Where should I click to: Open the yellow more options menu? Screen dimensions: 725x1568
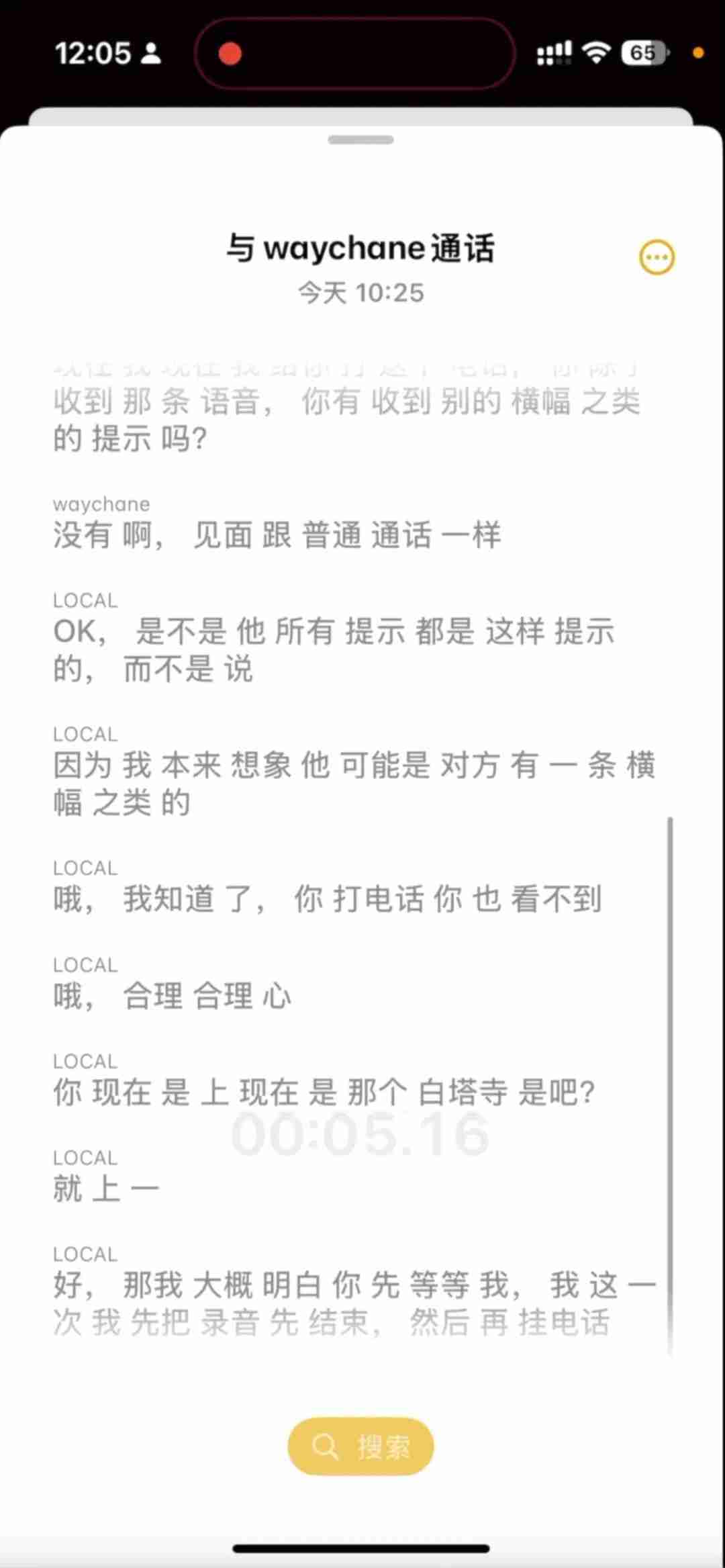click(657, 257)
